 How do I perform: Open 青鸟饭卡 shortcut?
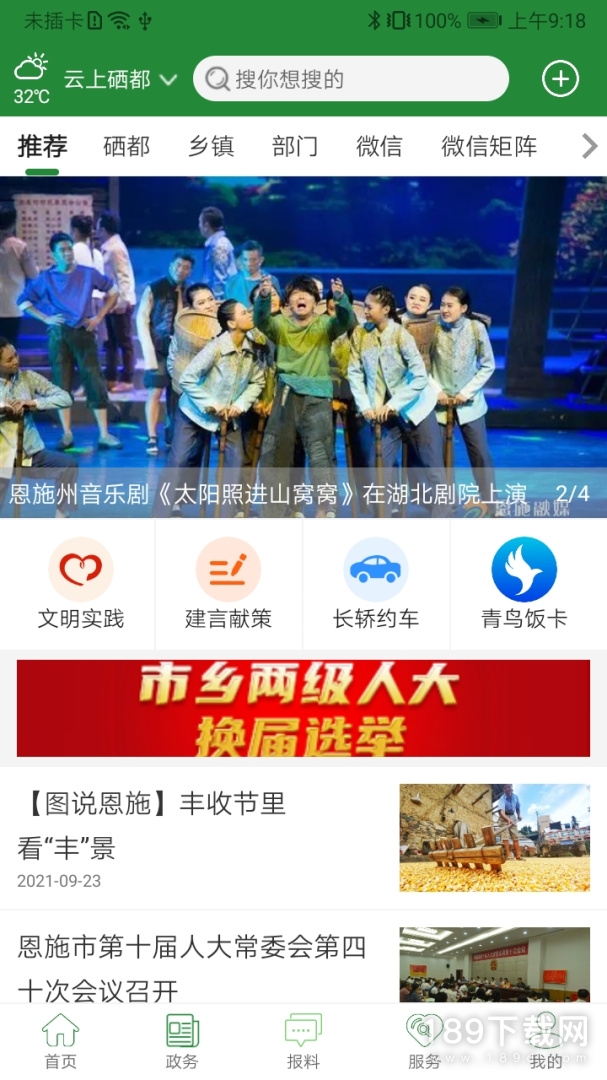coord(524,584)
